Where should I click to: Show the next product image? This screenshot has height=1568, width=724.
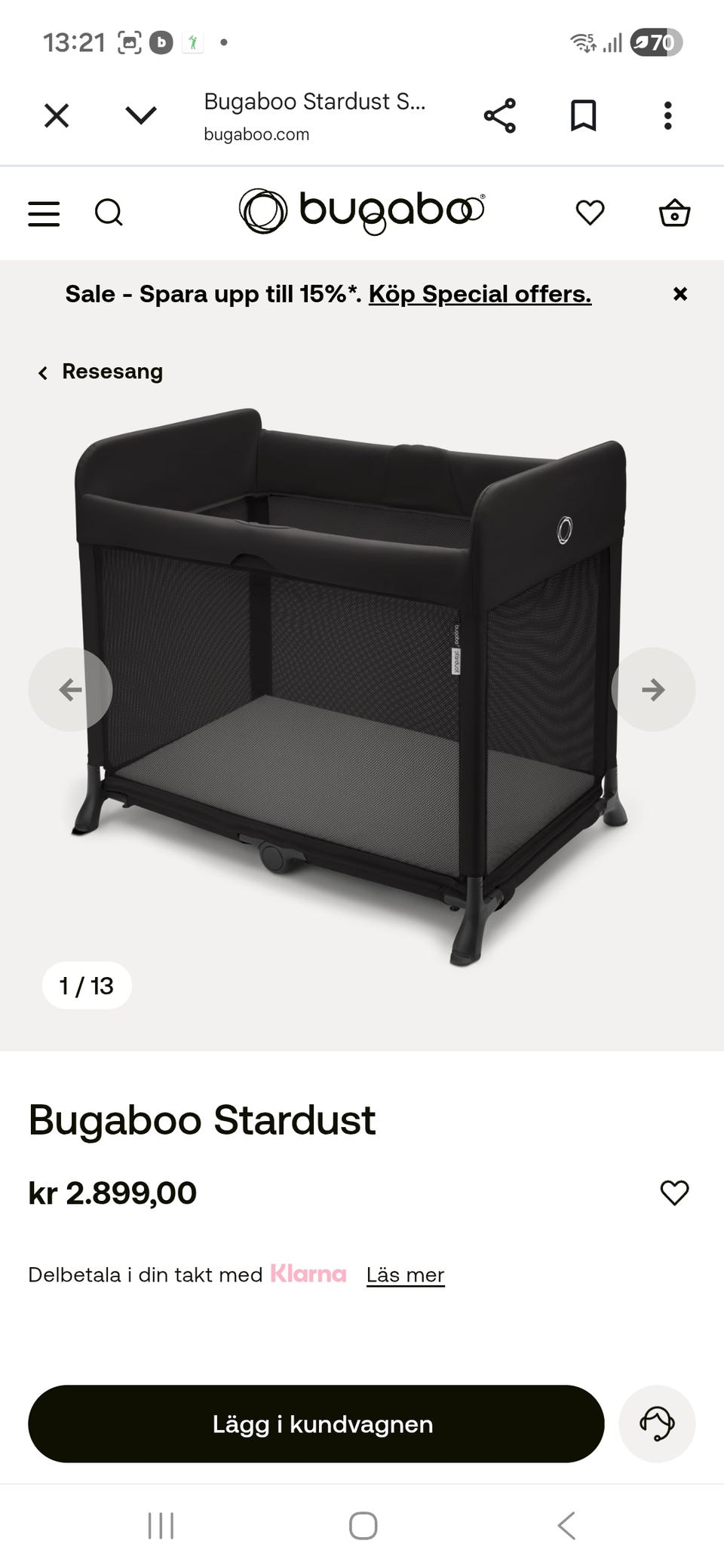pyautogui.click(x=653, y=689)
